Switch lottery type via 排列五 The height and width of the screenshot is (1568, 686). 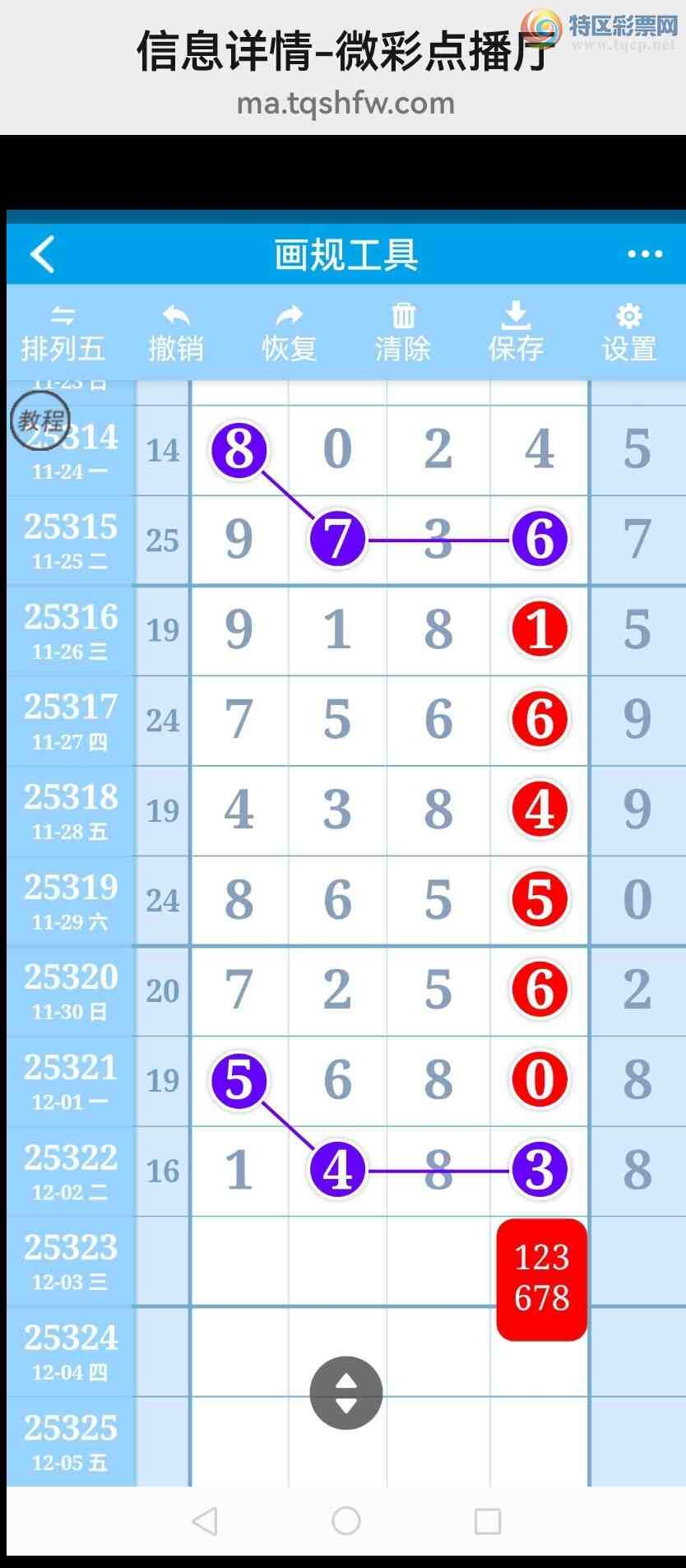[x=63, y=334]
